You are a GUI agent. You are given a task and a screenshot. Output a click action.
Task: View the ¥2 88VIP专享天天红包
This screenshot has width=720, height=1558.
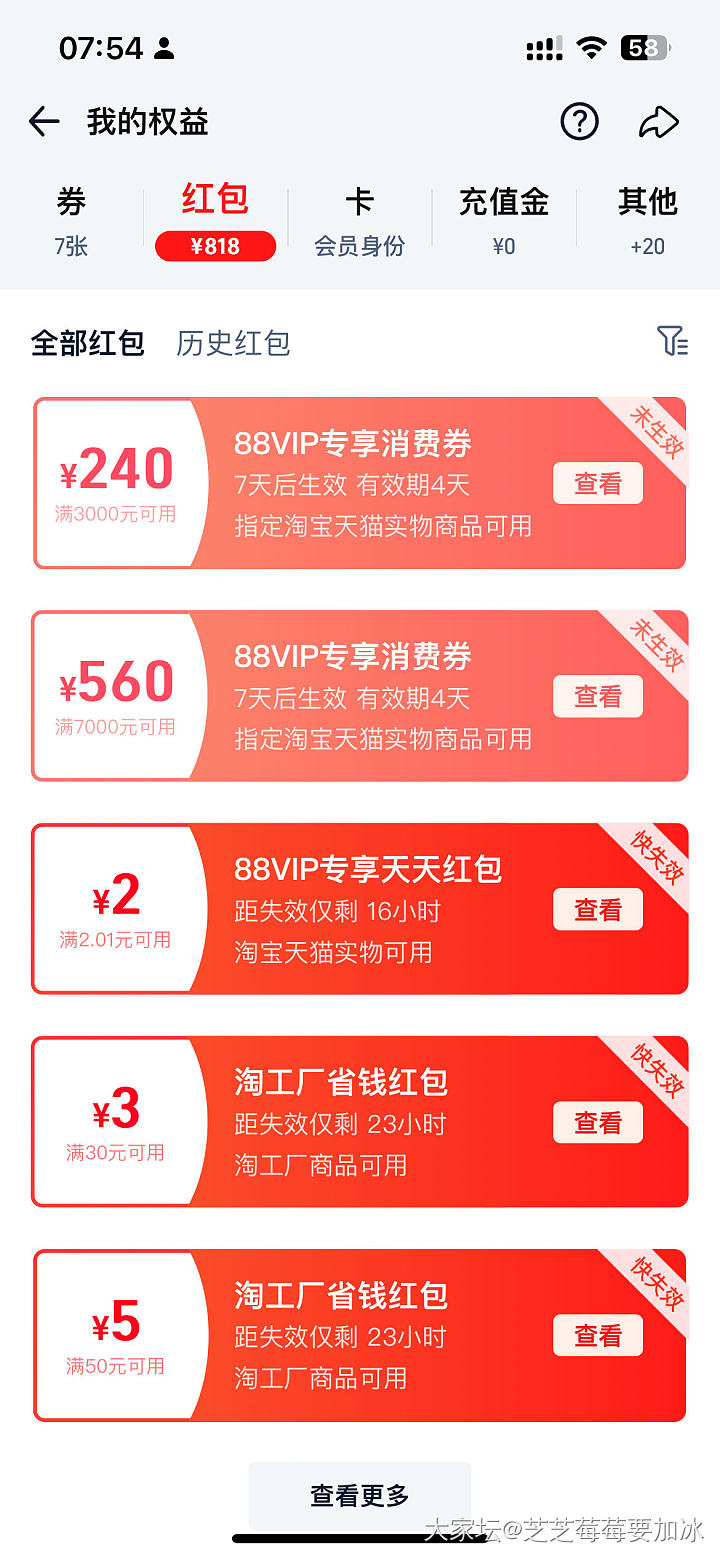pyautogui.click(x=597, y=910)
